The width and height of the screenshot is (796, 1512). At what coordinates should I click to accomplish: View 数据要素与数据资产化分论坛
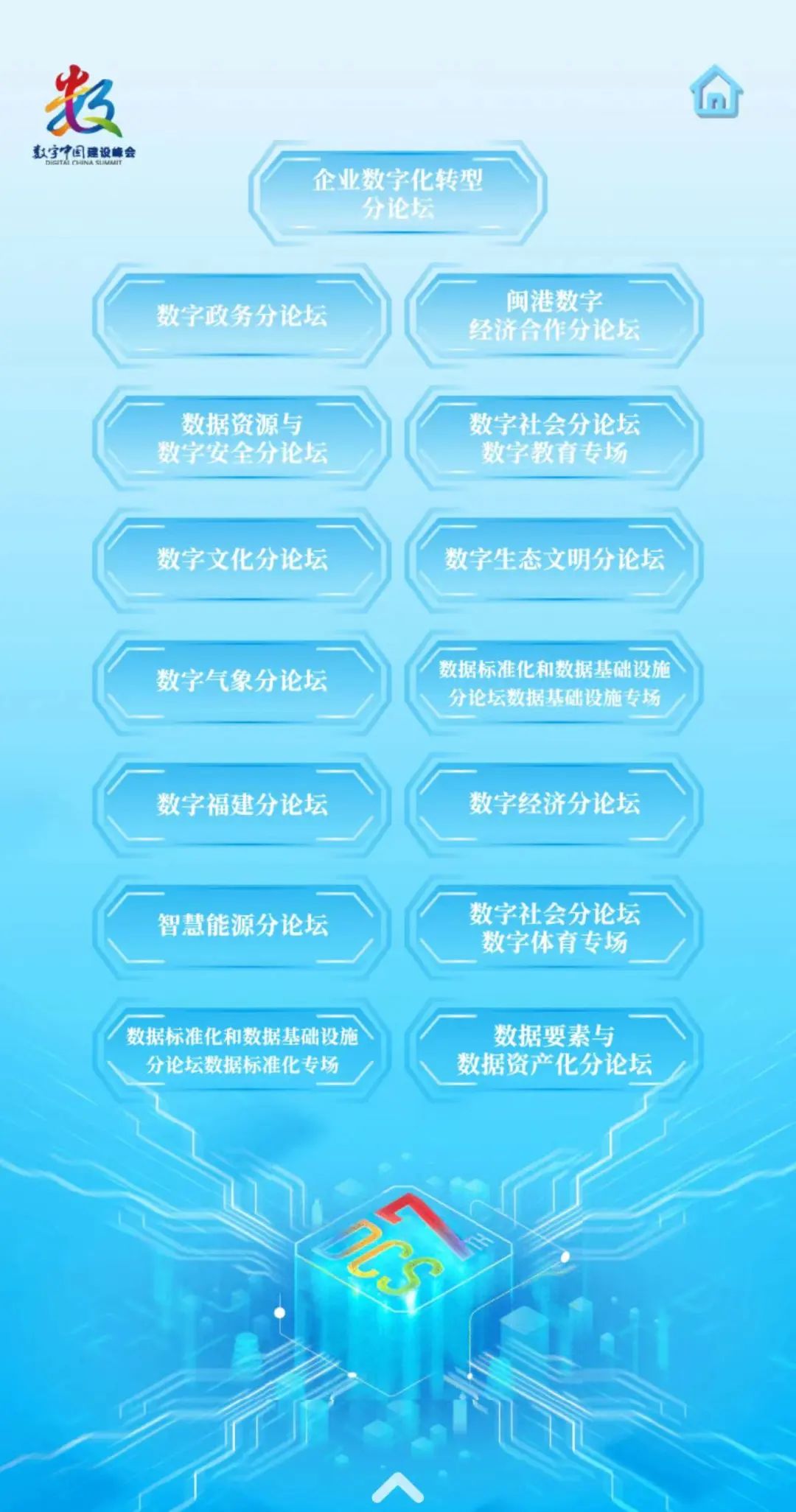(x=554, y=1049)
